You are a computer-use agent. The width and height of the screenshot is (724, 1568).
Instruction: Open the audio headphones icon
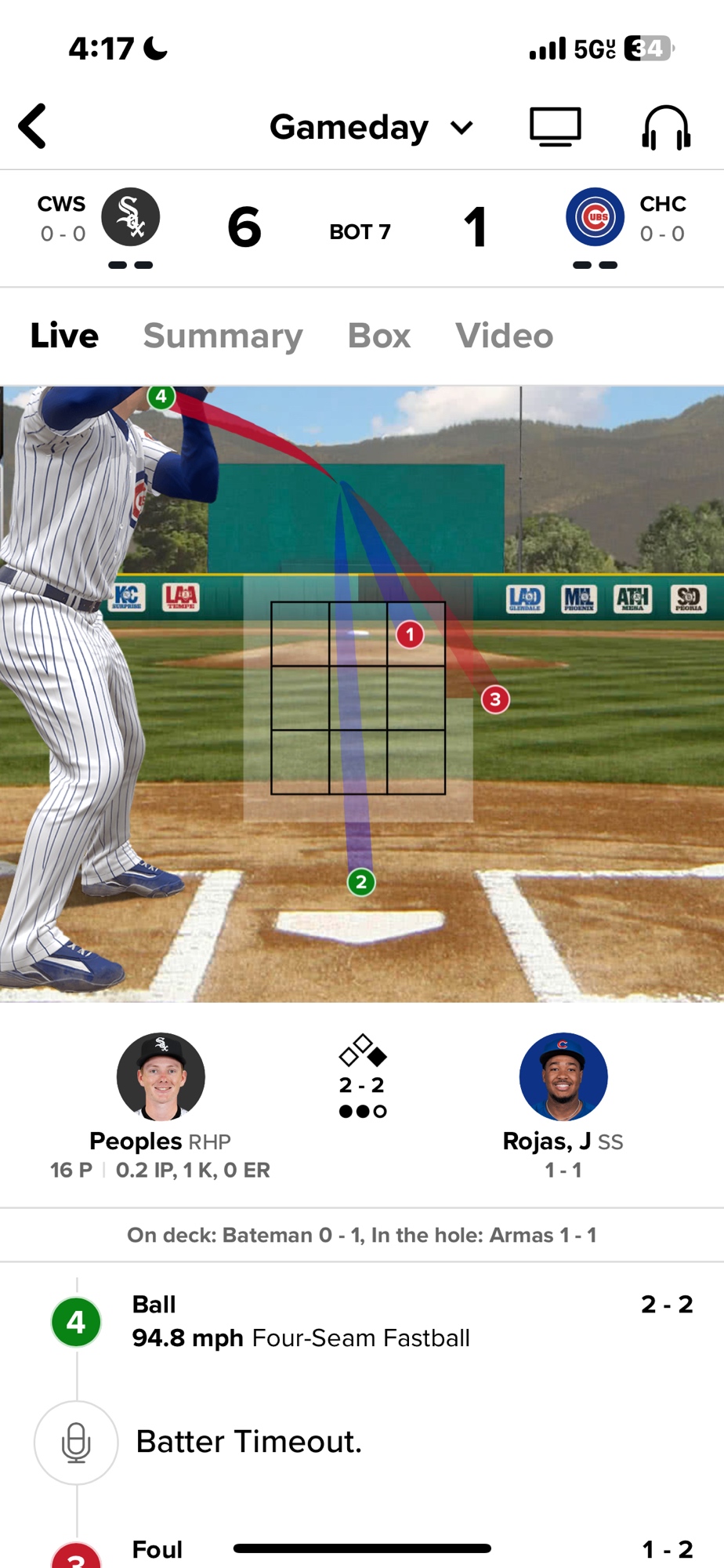[x=666, y=127]
